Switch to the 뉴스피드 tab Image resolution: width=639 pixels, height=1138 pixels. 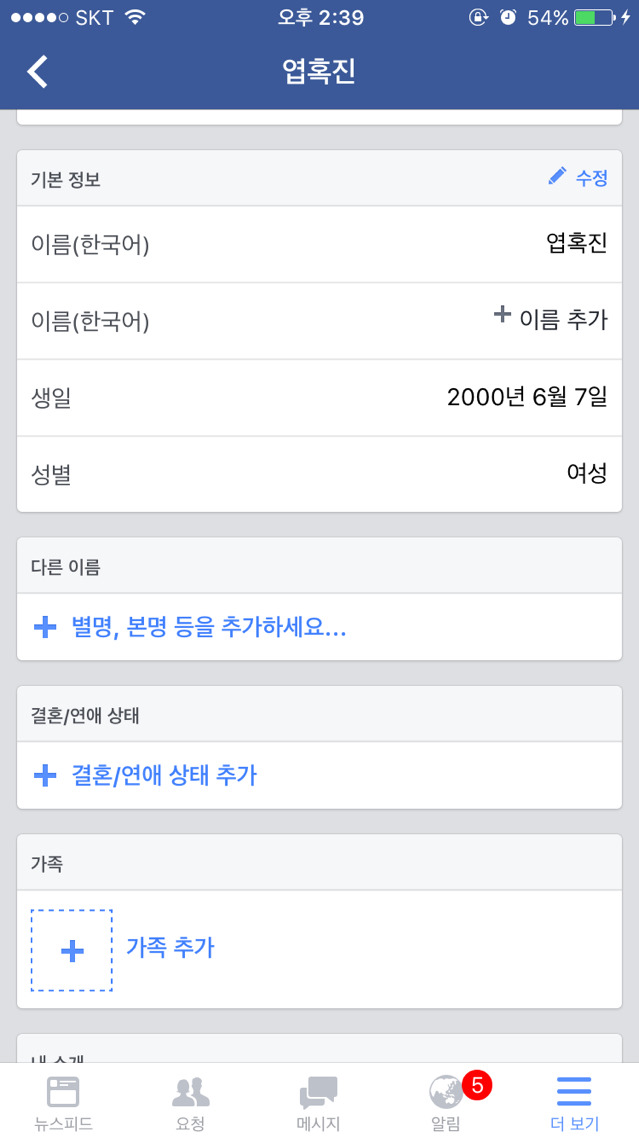point(63,1102)
